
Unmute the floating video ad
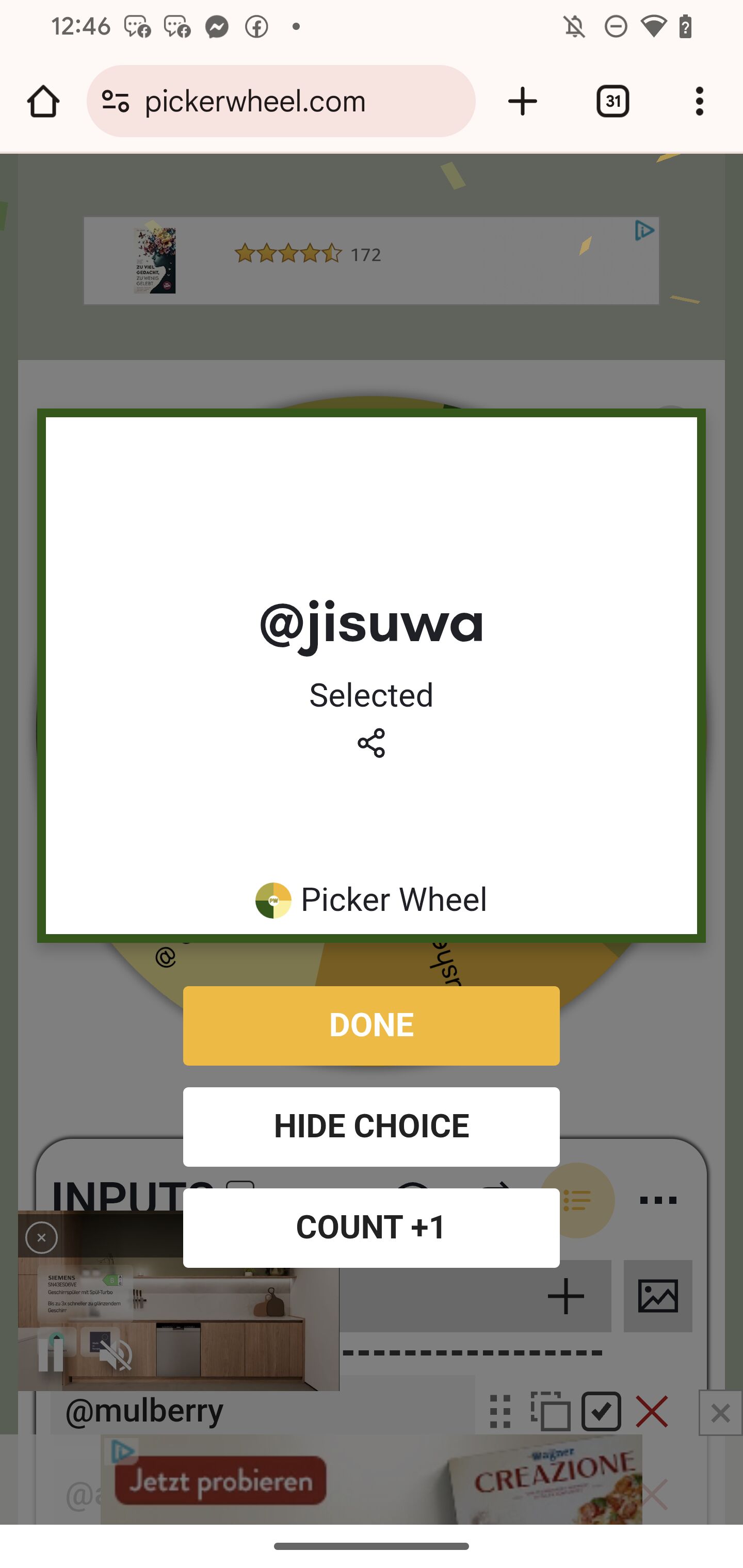(116, 1355)
